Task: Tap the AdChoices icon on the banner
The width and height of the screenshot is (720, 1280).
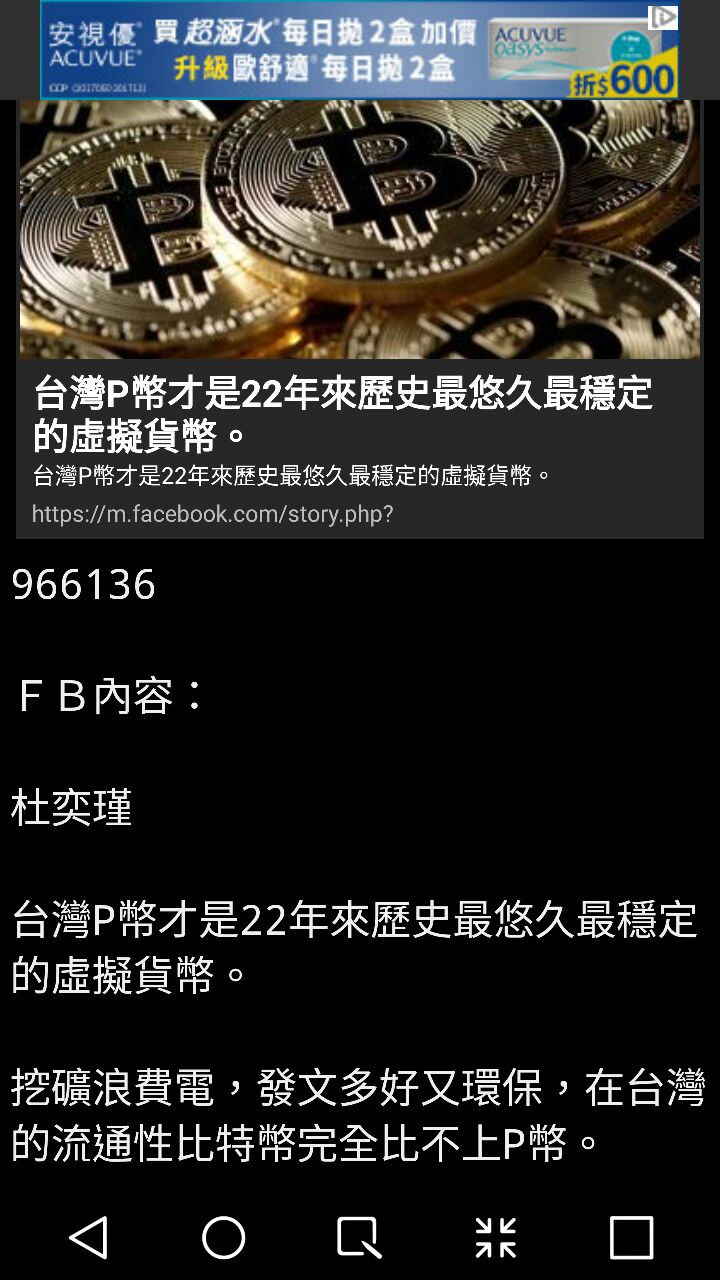Action: pyautogui.click(x=663, y=17)
